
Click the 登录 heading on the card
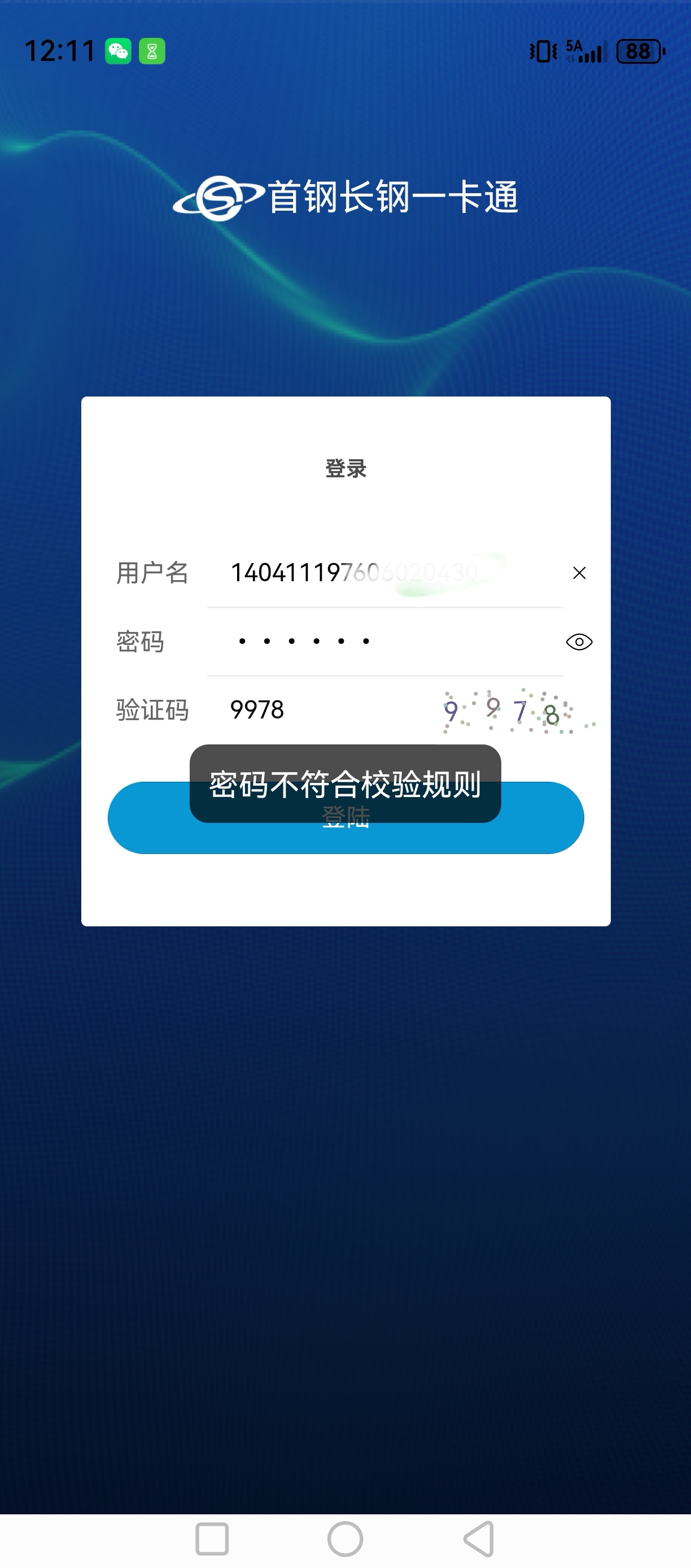tap(345, 469)
